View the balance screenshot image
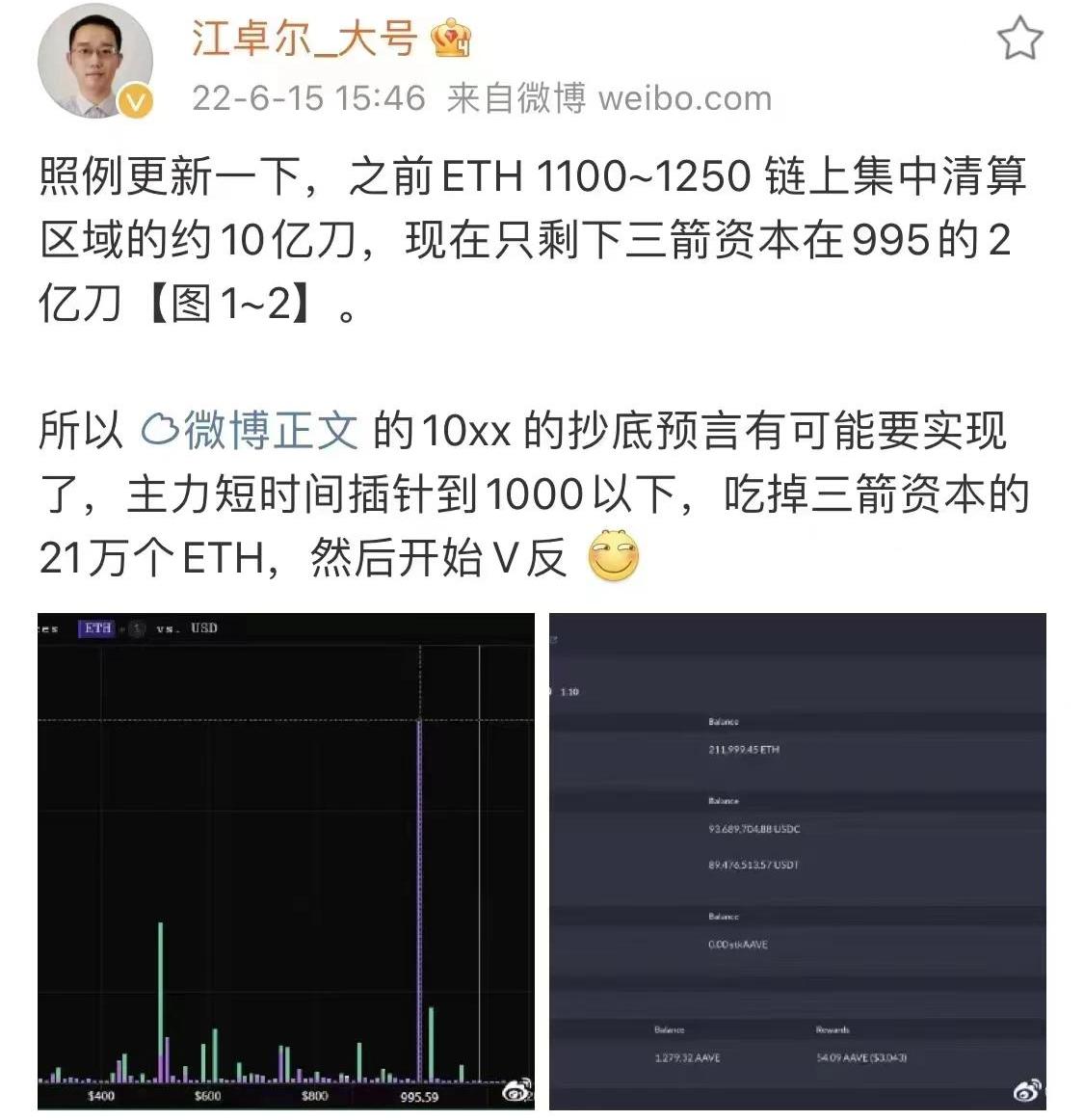Viewport: 1084px width, 1120px height. pos(797,861)
